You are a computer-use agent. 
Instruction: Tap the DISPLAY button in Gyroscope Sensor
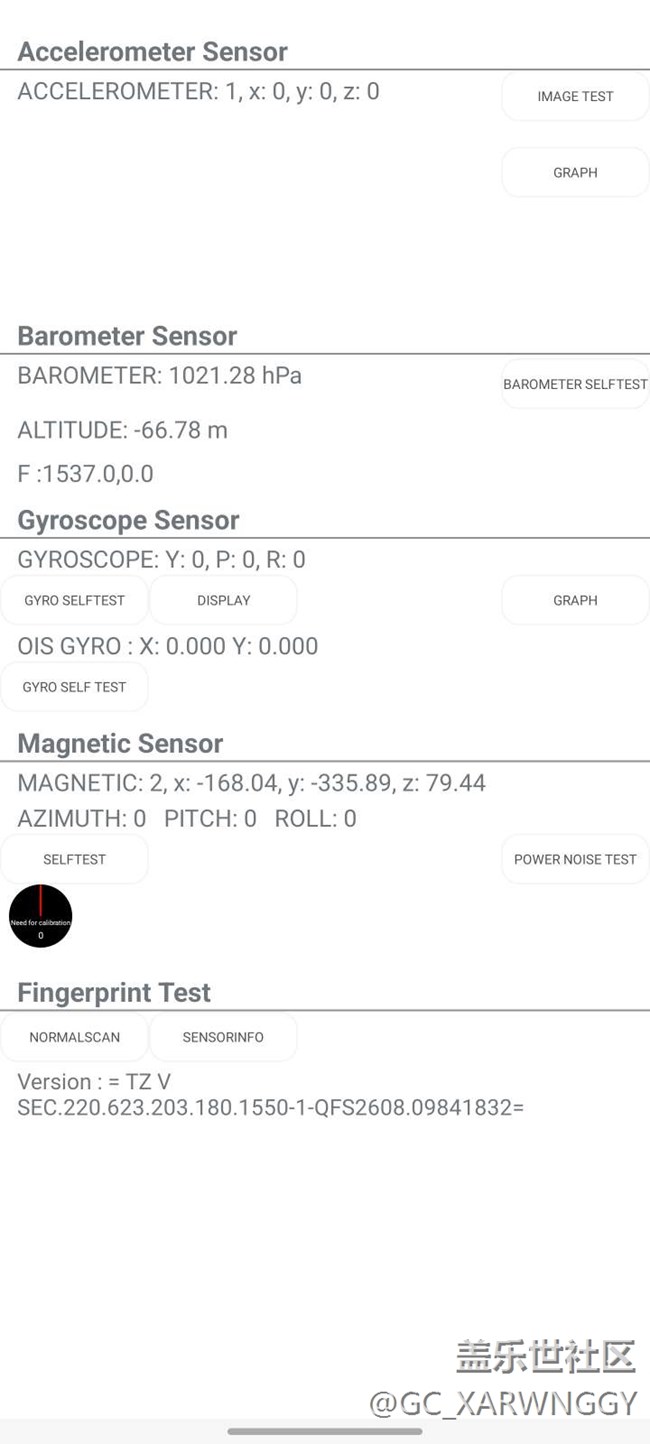pos(224,600)
